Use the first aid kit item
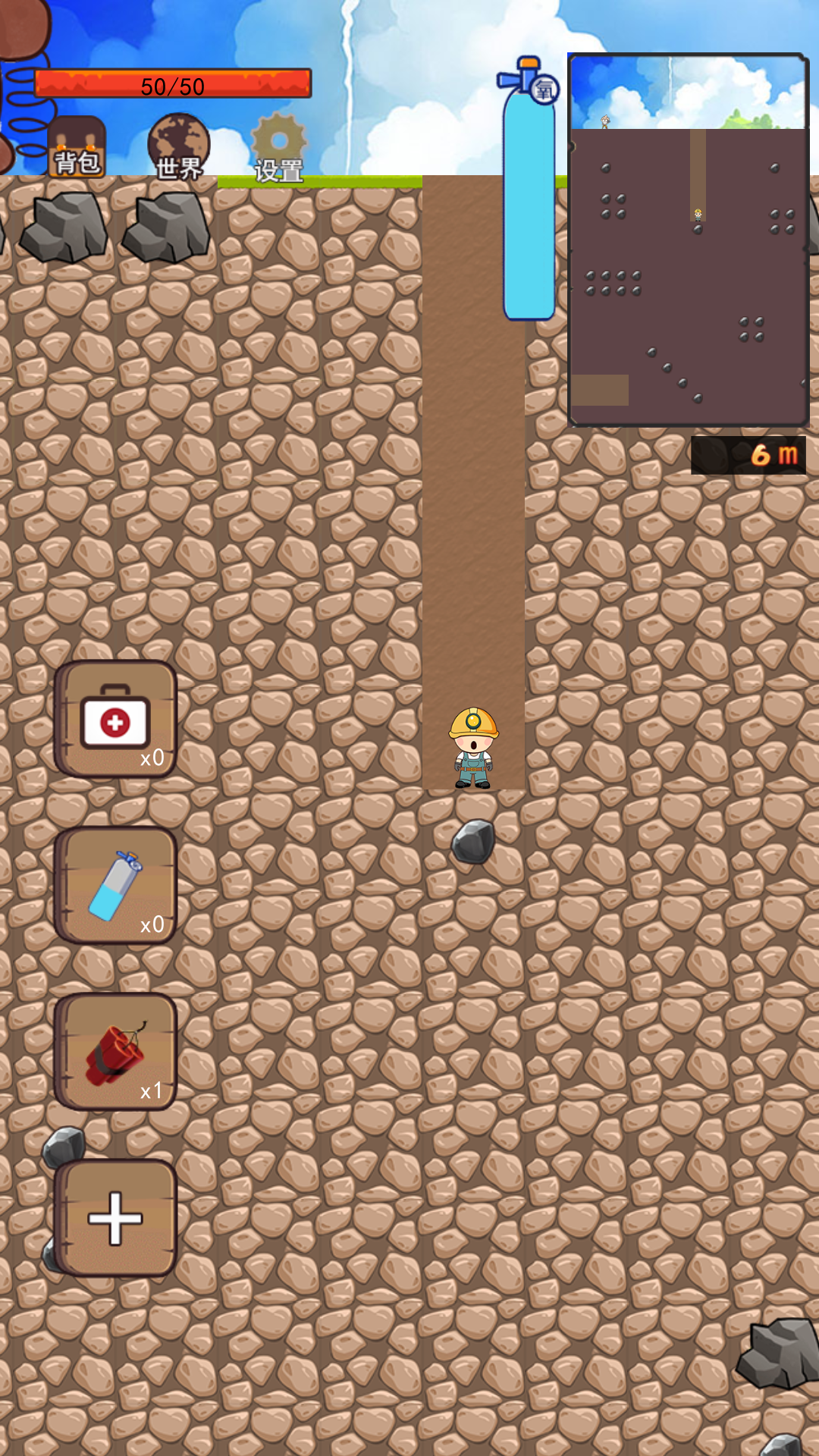Screen dimensions: 819x1456 [115, 719]
